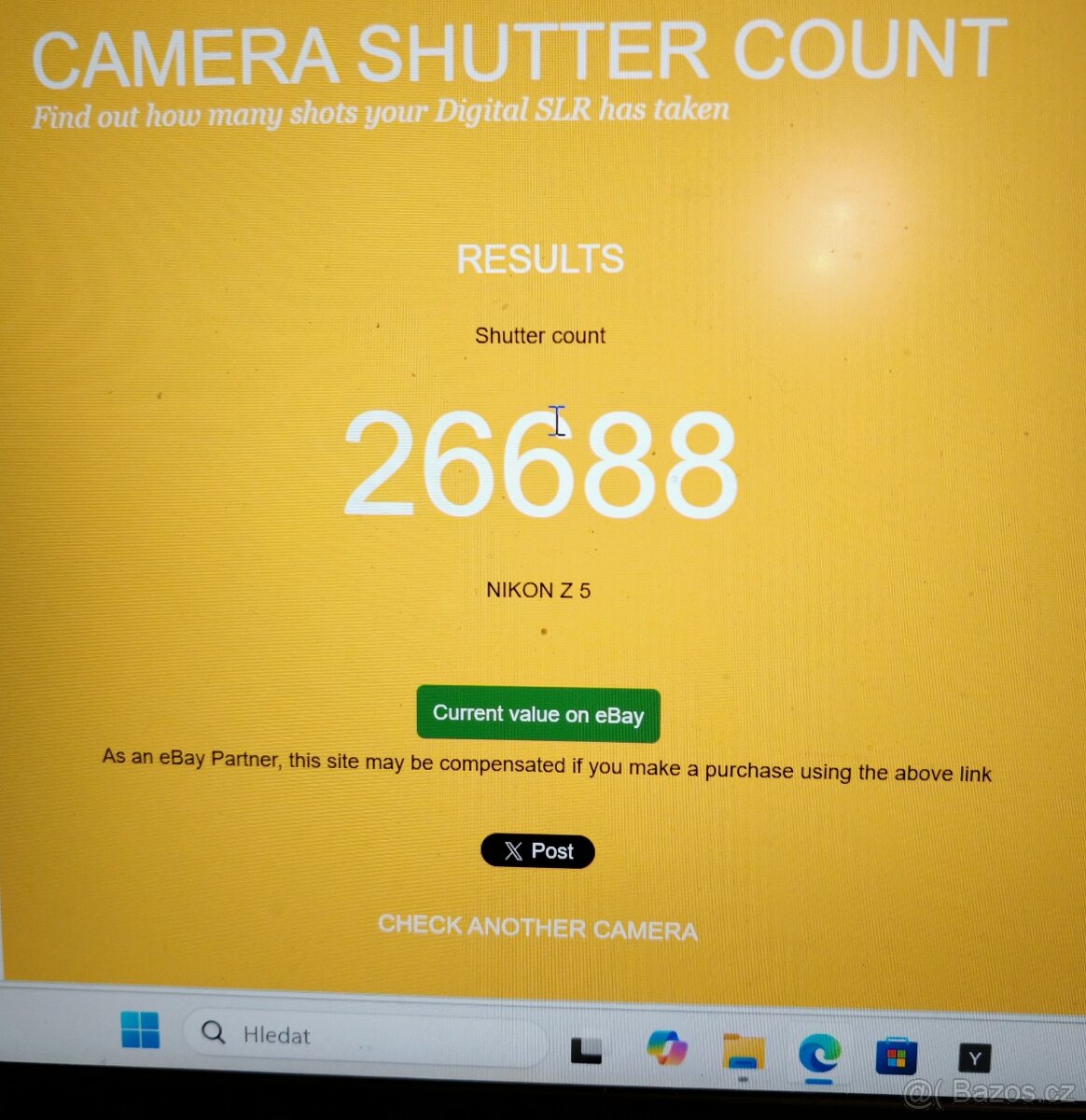Open File Explorer

click(743, 1054)
